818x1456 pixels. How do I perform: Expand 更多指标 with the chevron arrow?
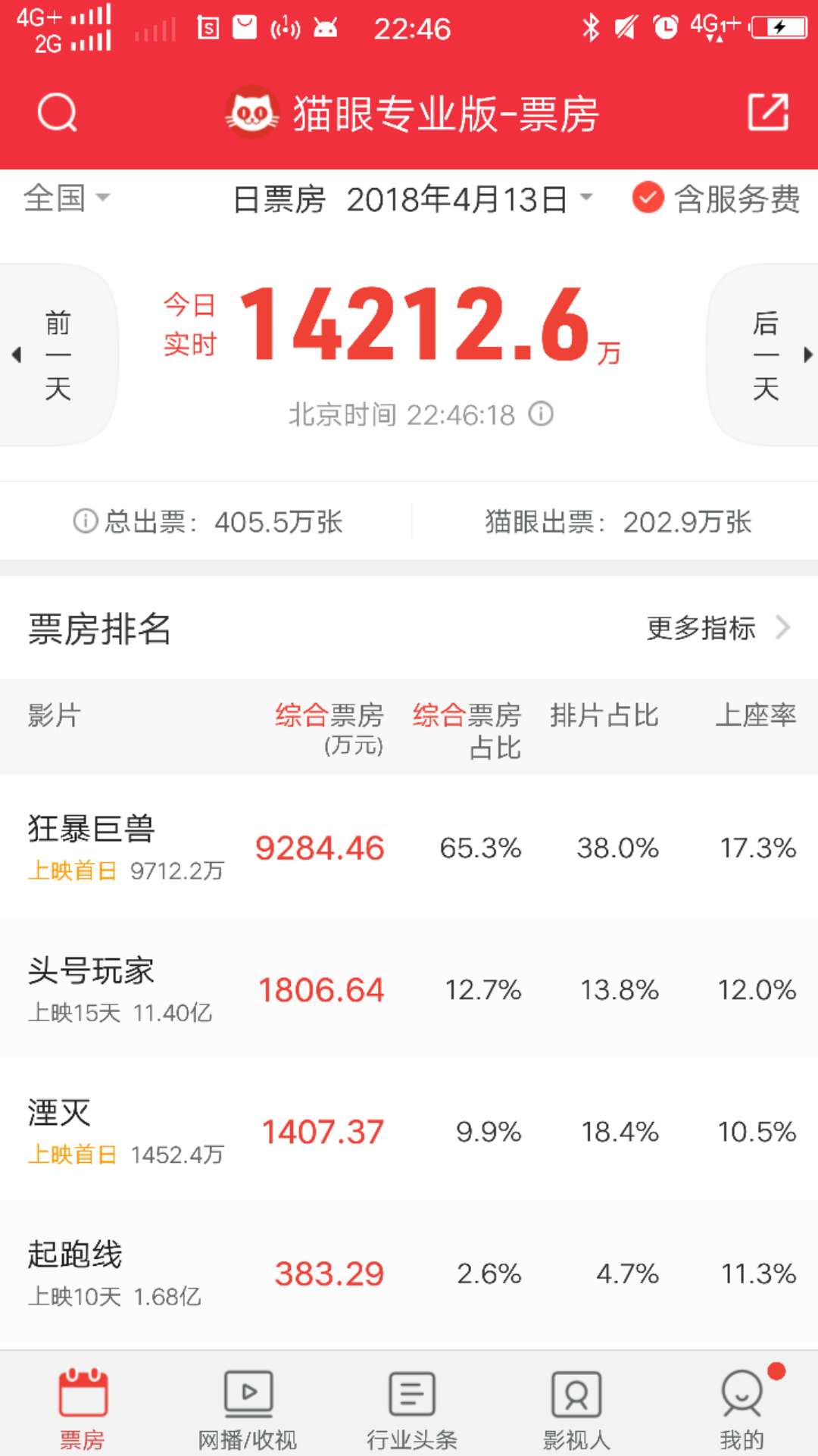pos(785,627)
